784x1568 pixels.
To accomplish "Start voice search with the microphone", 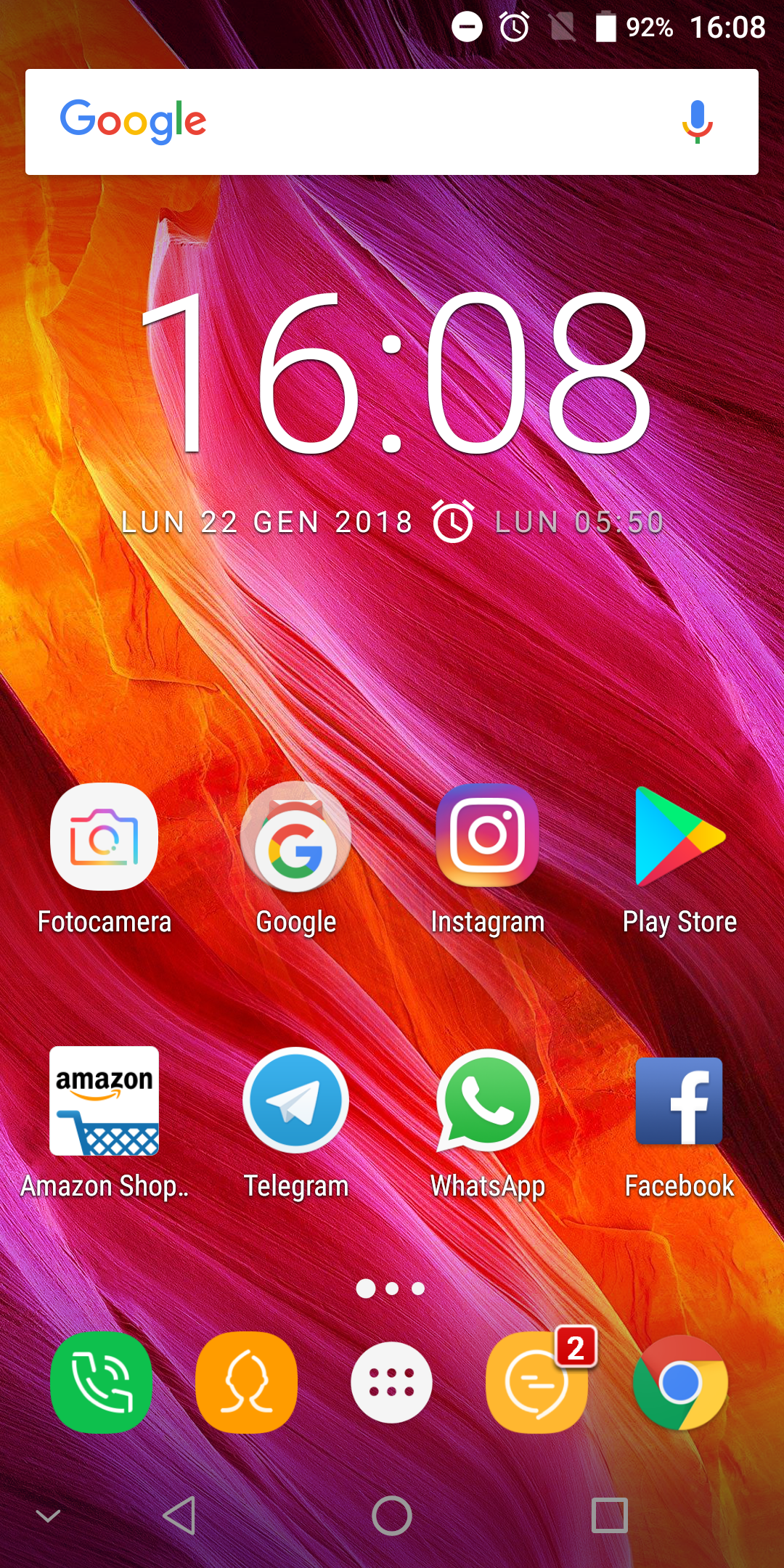I will pos(697,122).
